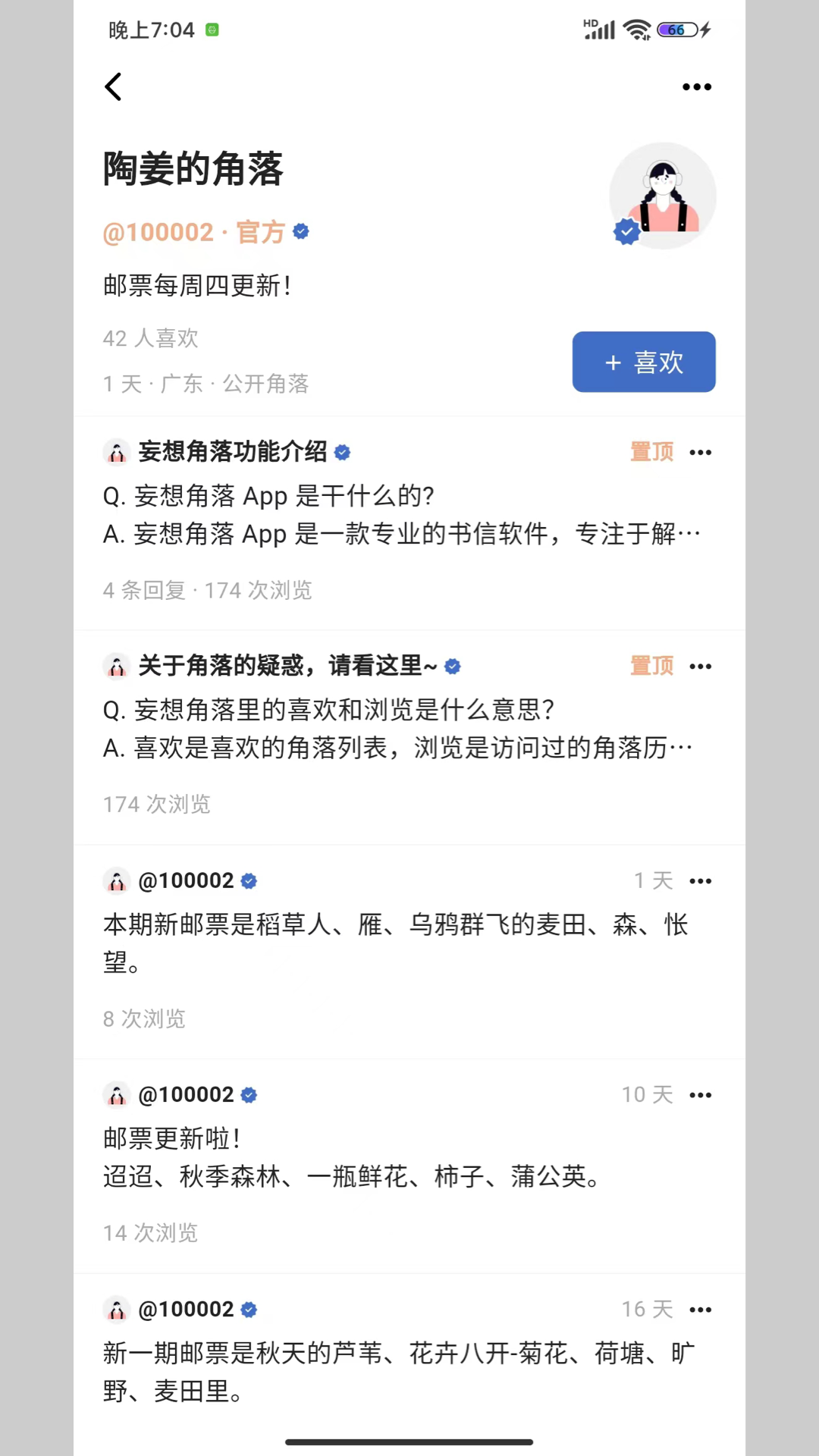Tap the 置顶 label on the first pinned post
Screen dimensions: 819x1456
coord(651,452)
